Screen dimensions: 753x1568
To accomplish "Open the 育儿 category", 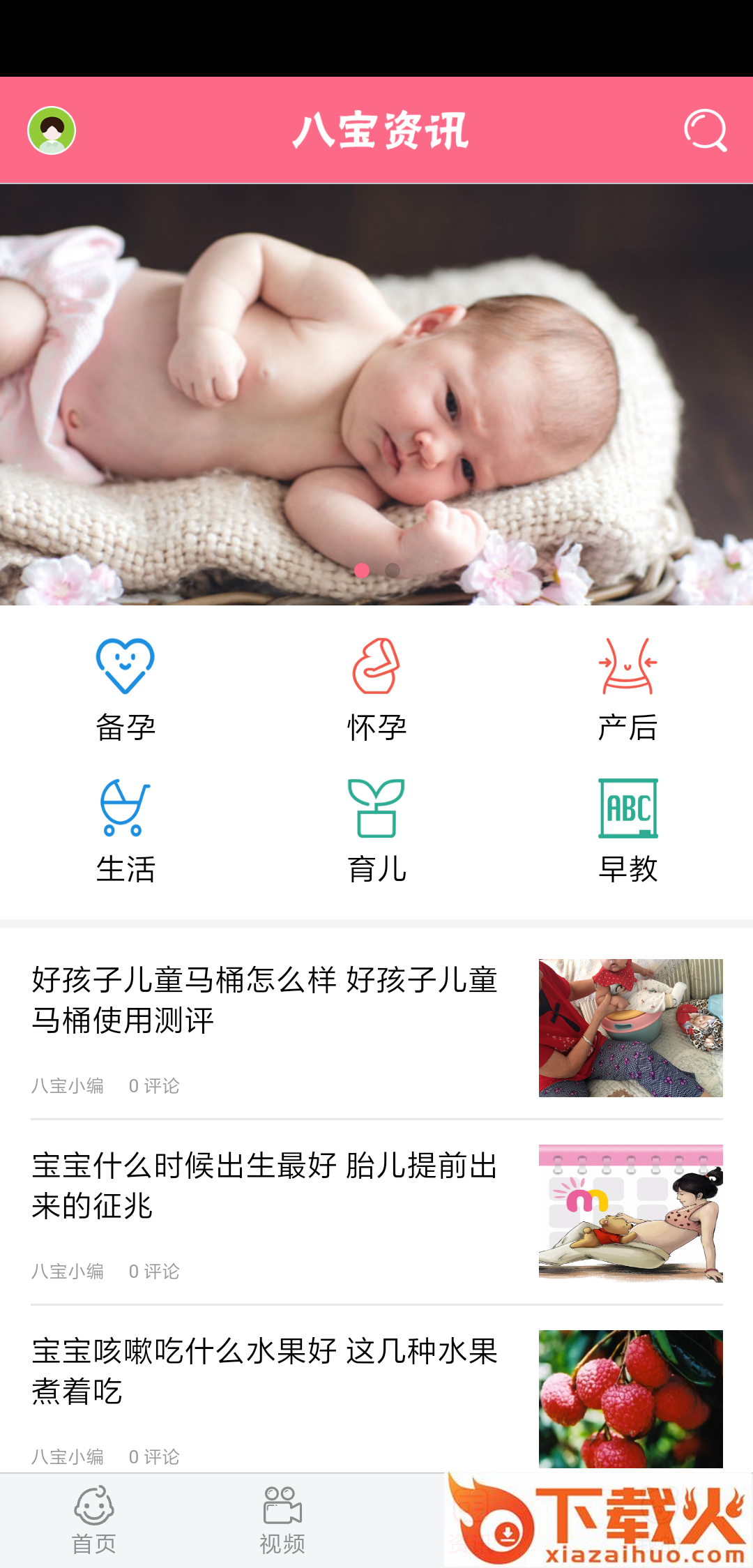I will pyautogui.click(x=376, y=830).
